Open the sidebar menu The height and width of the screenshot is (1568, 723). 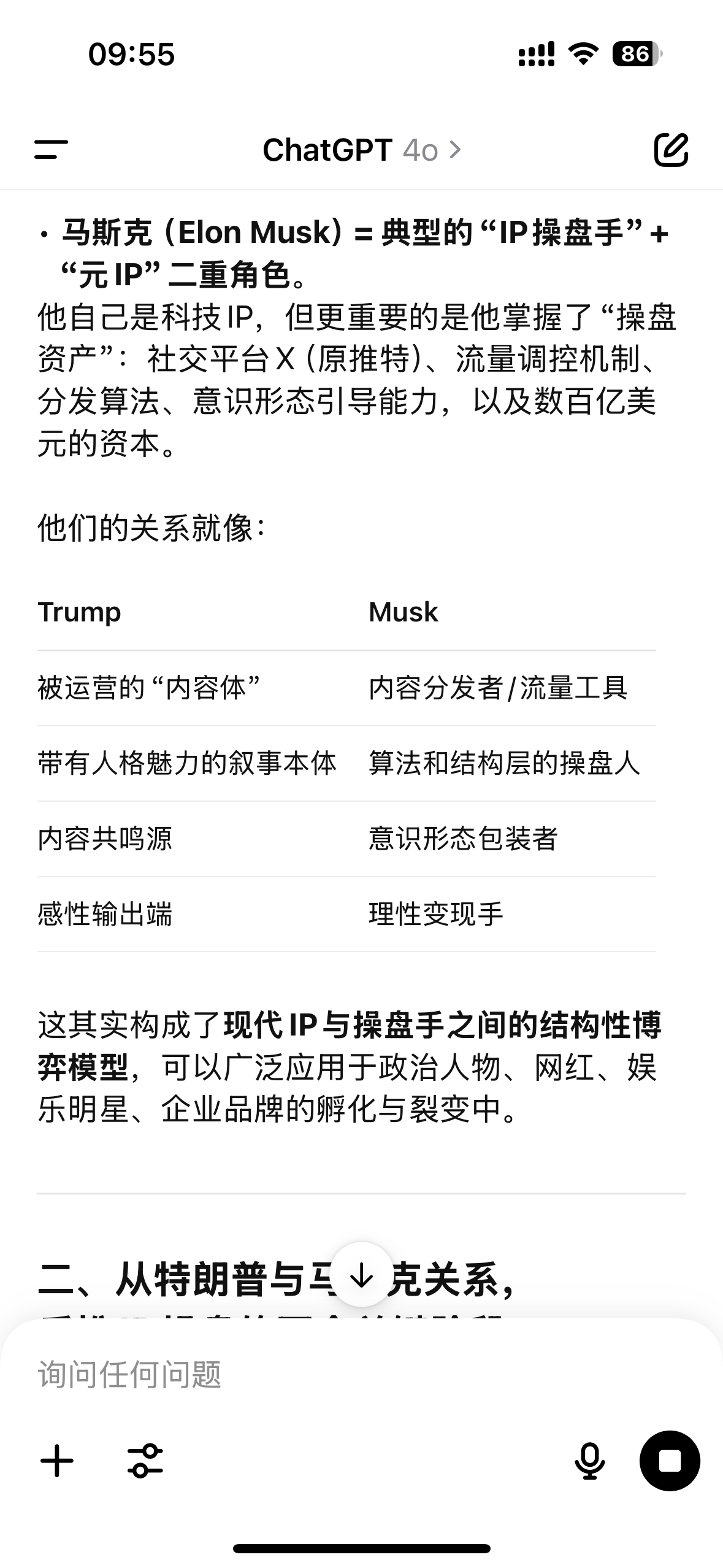[x=51, y=150]
